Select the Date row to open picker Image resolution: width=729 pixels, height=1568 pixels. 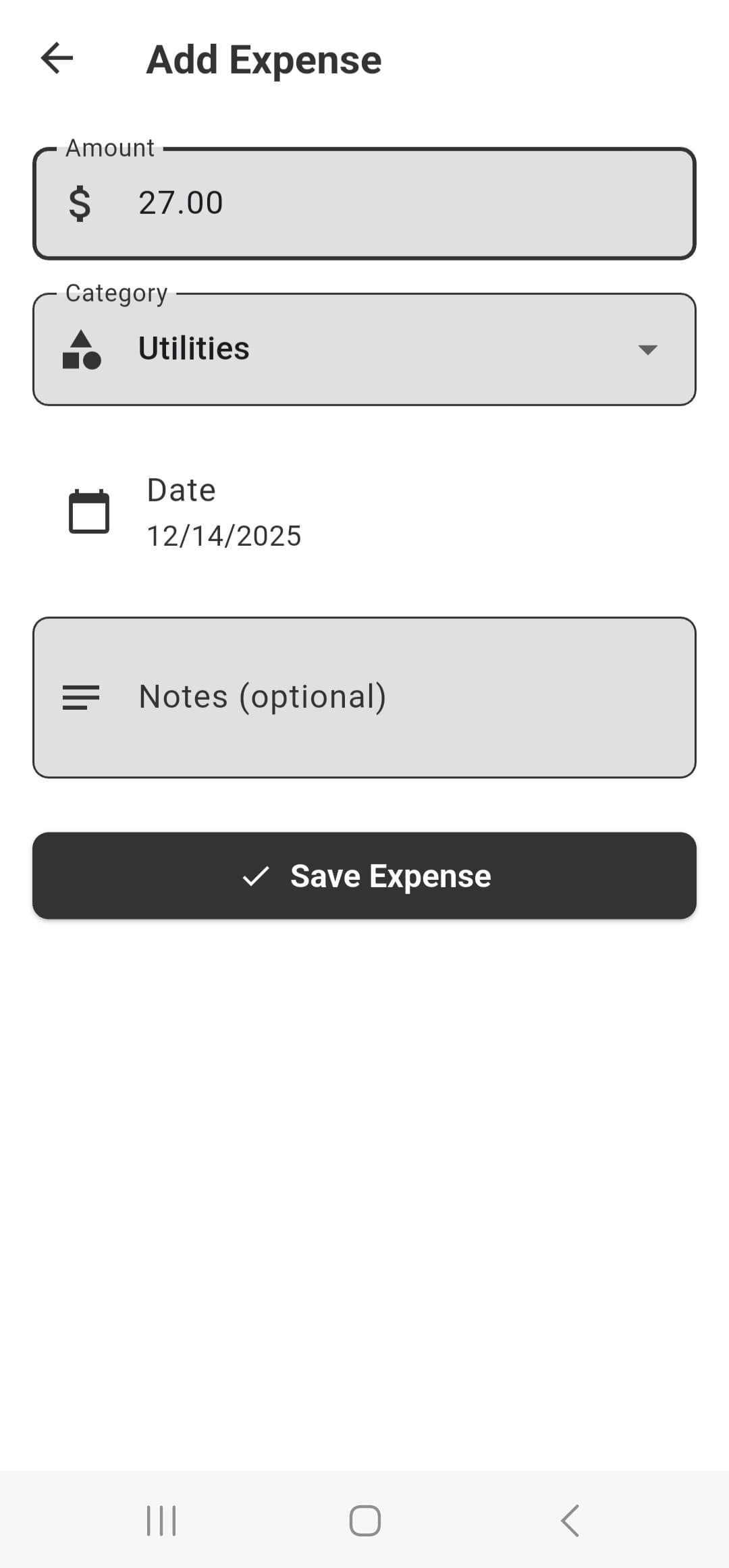[x=270, y=511]
